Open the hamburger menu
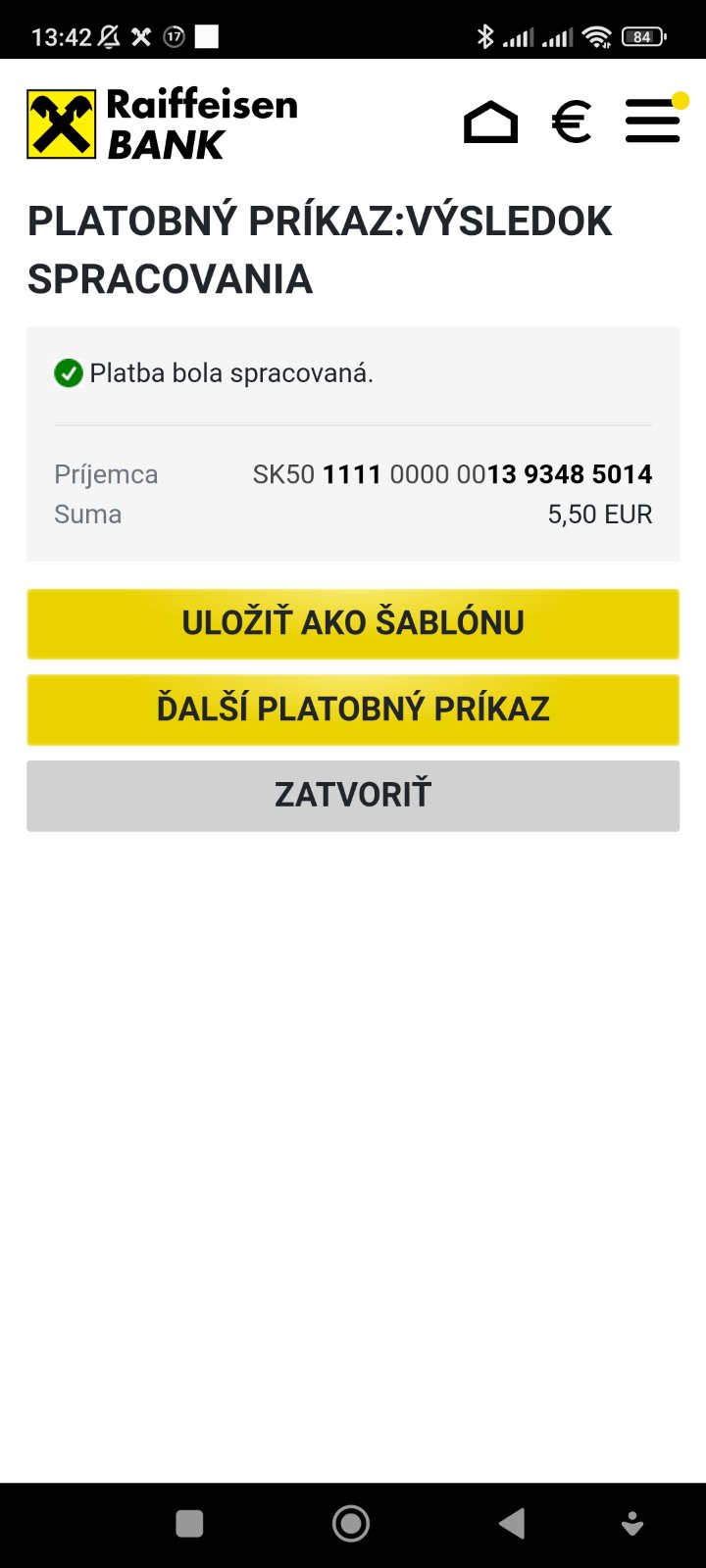 (x=652, y=123)
